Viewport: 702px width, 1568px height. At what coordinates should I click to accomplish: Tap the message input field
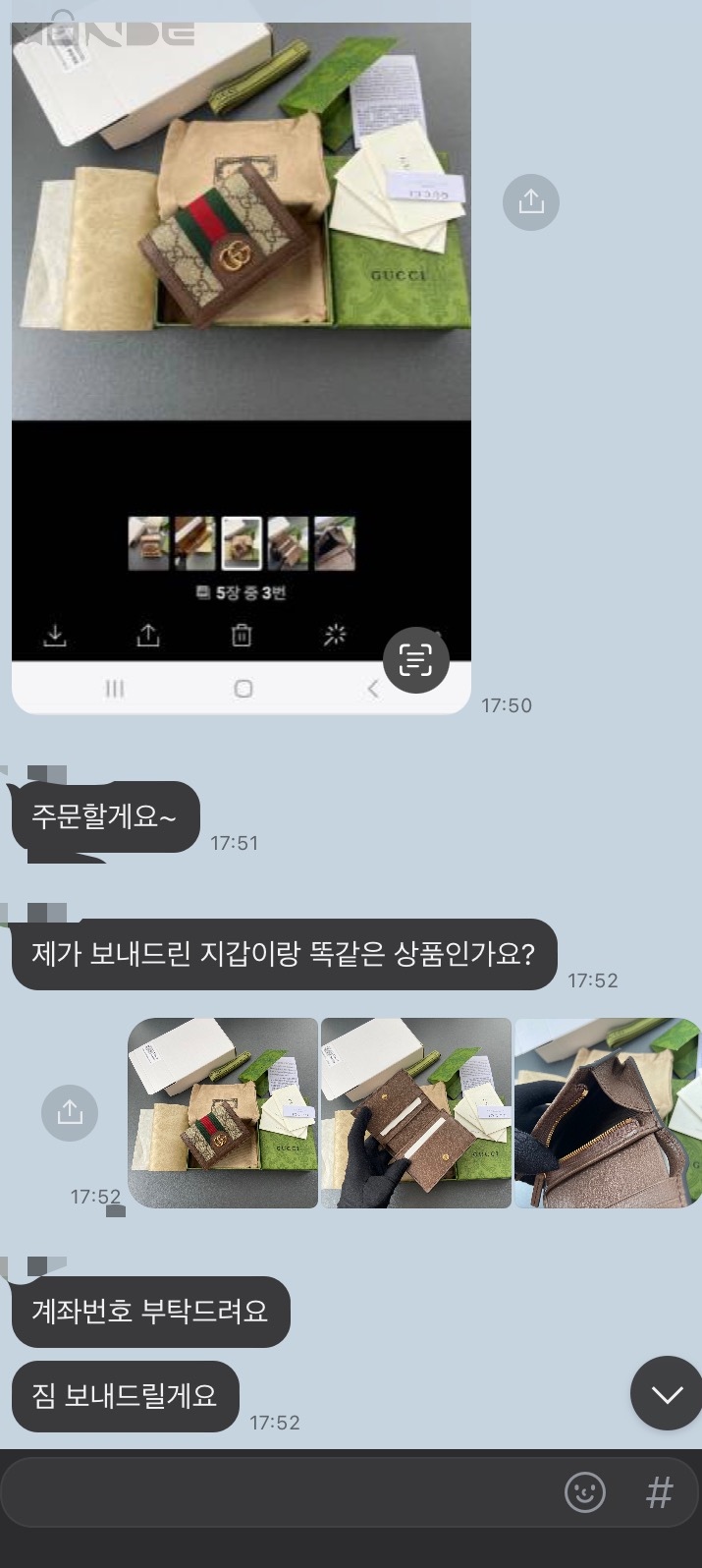point(275,1493)
